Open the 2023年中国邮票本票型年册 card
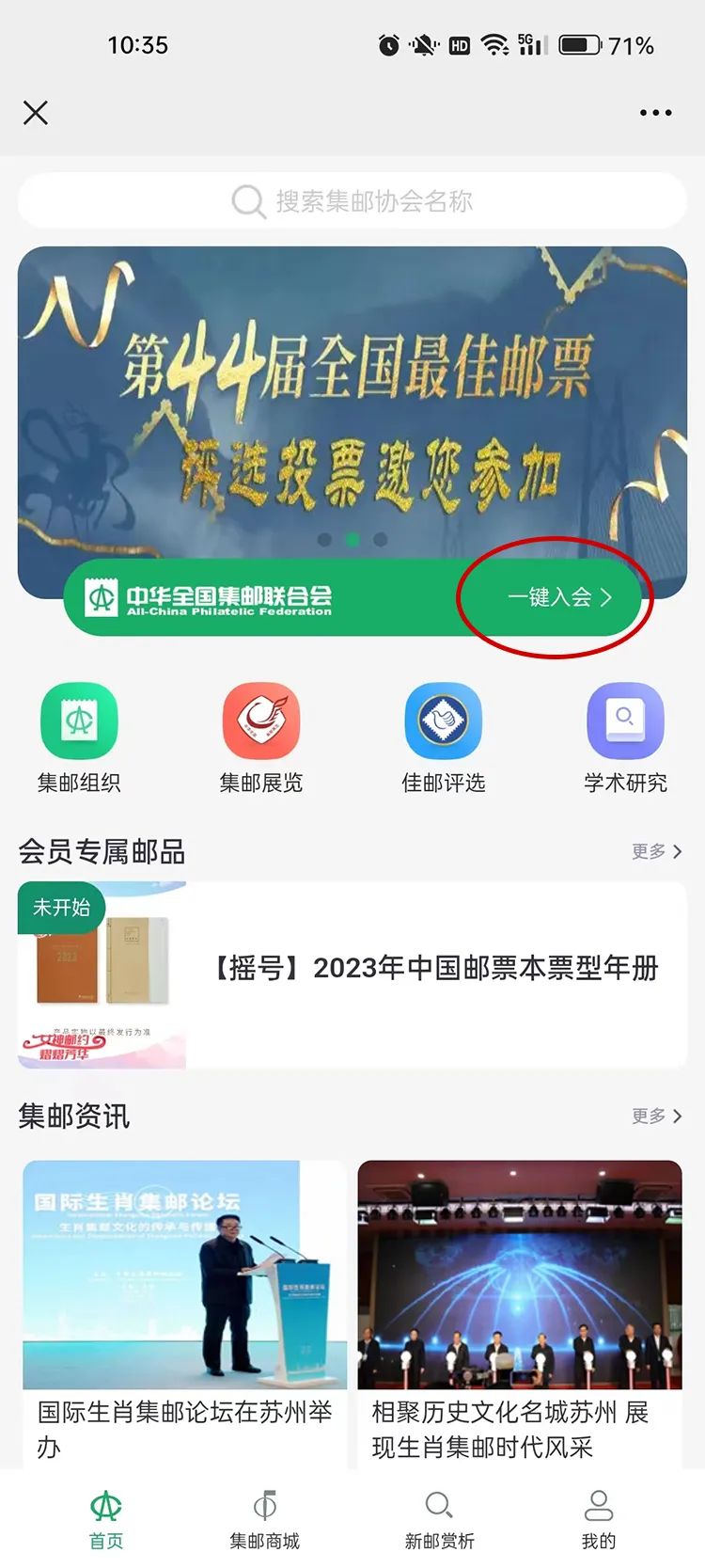Viewport: 705px width, 1568px height. [x=352, y=974]
